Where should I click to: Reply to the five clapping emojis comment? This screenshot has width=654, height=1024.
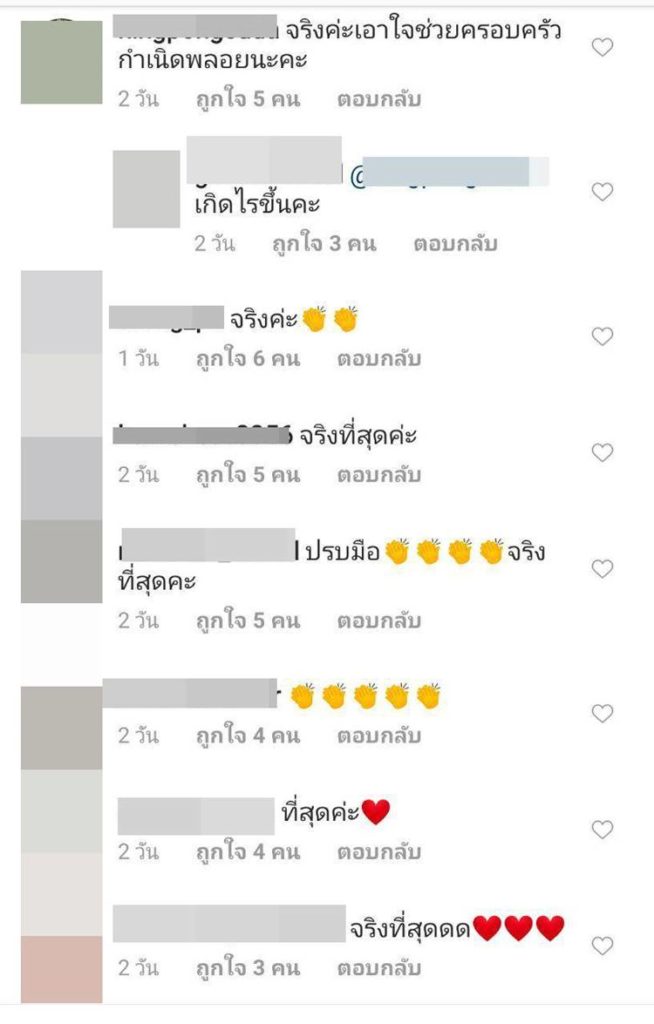tap(378, 737)
